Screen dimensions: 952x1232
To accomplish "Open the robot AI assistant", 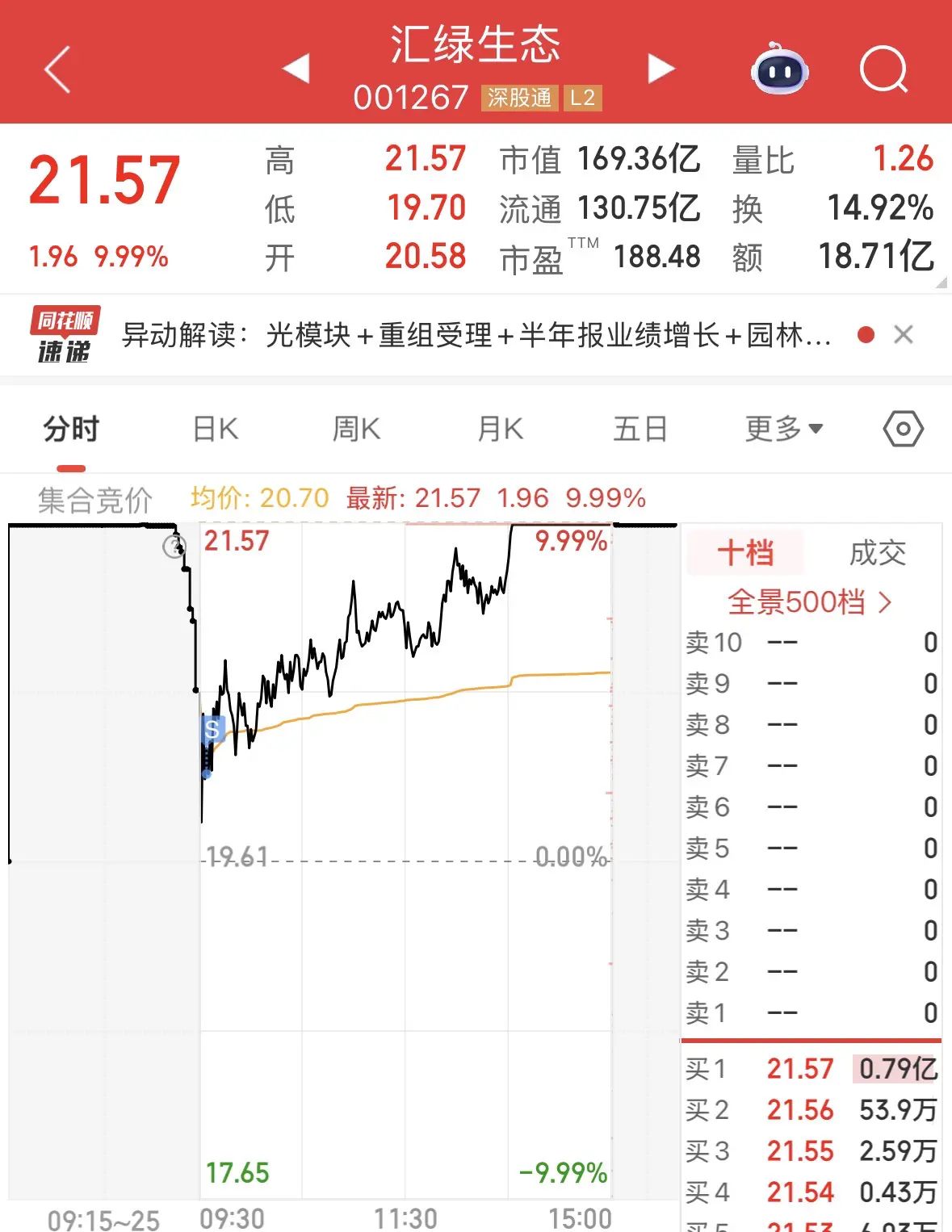I will (779, 71).
